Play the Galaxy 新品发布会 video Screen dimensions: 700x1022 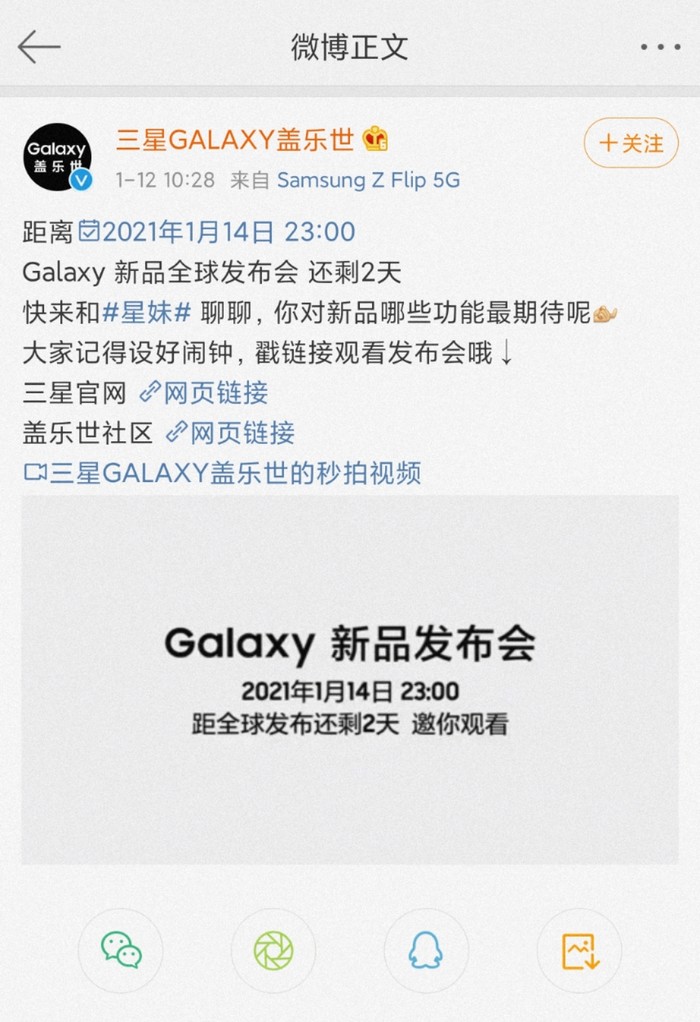tap(350, 679)
